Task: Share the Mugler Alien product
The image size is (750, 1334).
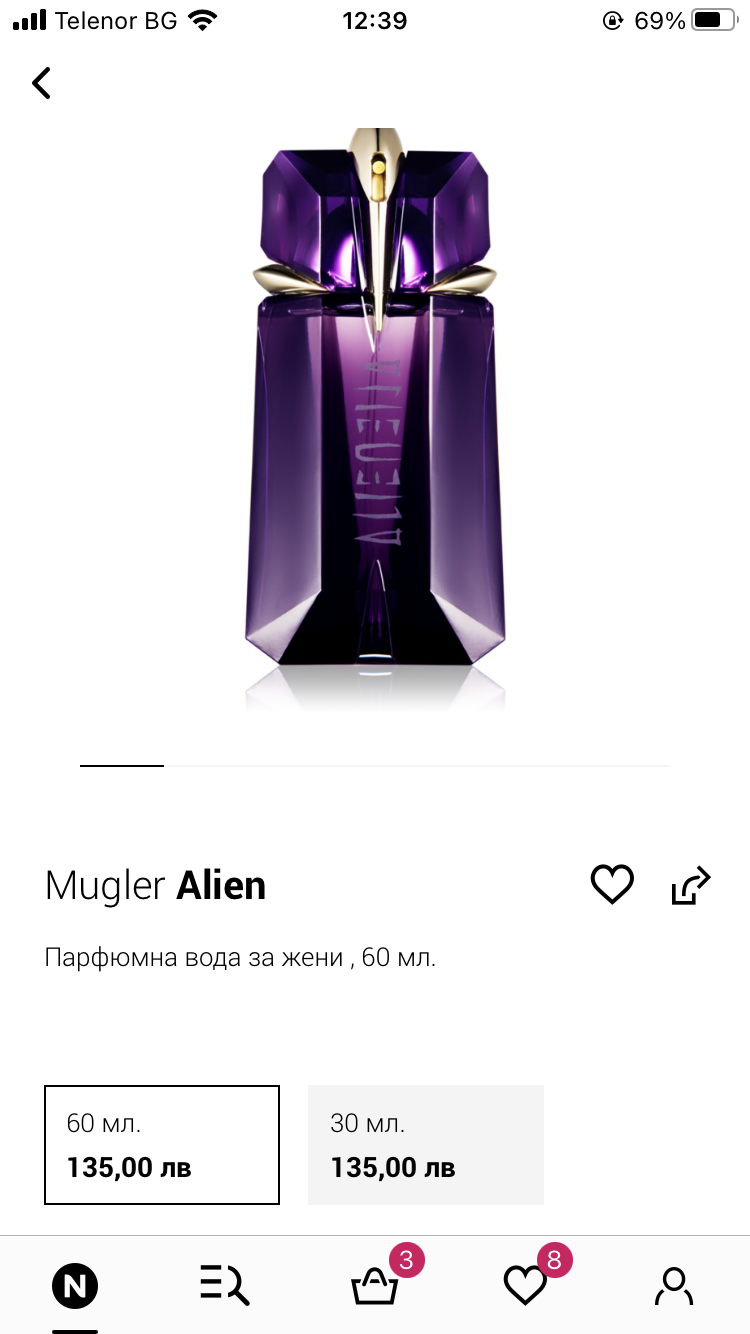Action: pyautogui.click(x=690, y=885)
